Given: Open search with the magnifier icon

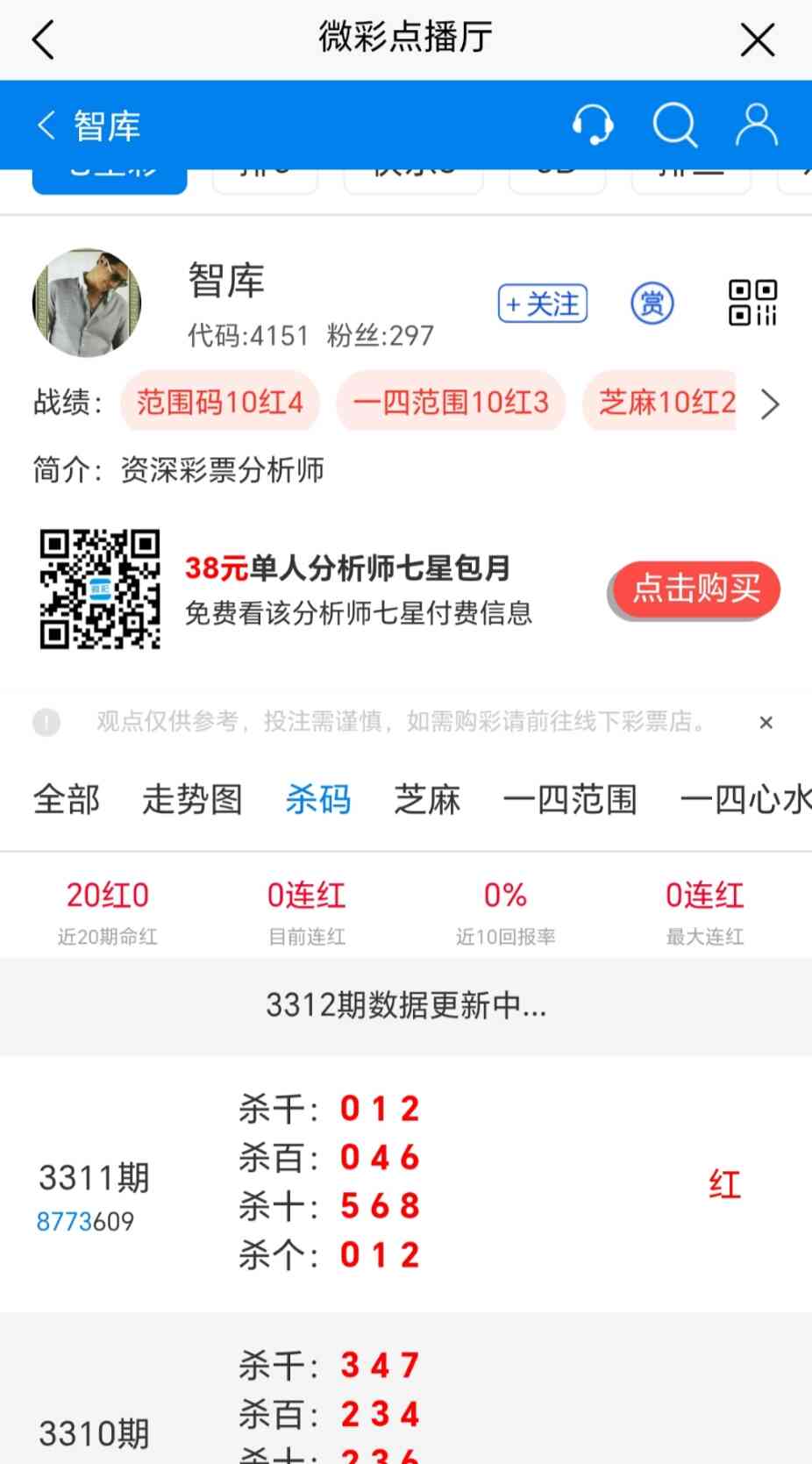Looking at the screenshot, I should coord(674,125).
